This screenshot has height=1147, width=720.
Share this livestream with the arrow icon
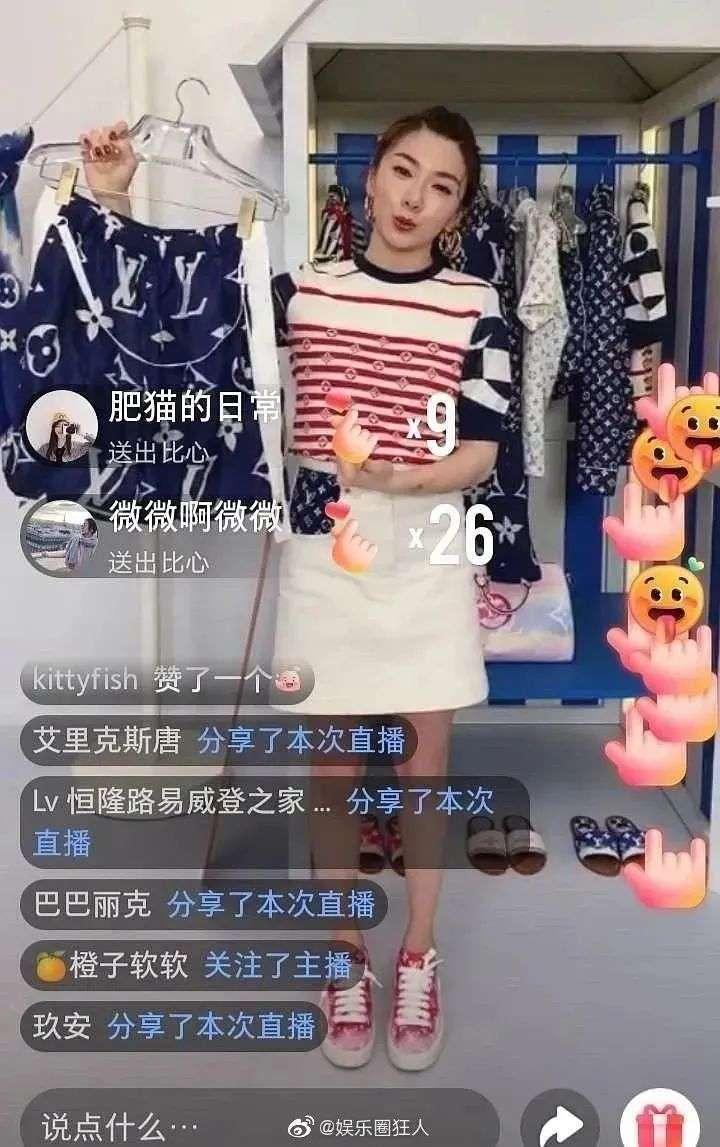pos(561,1124)
